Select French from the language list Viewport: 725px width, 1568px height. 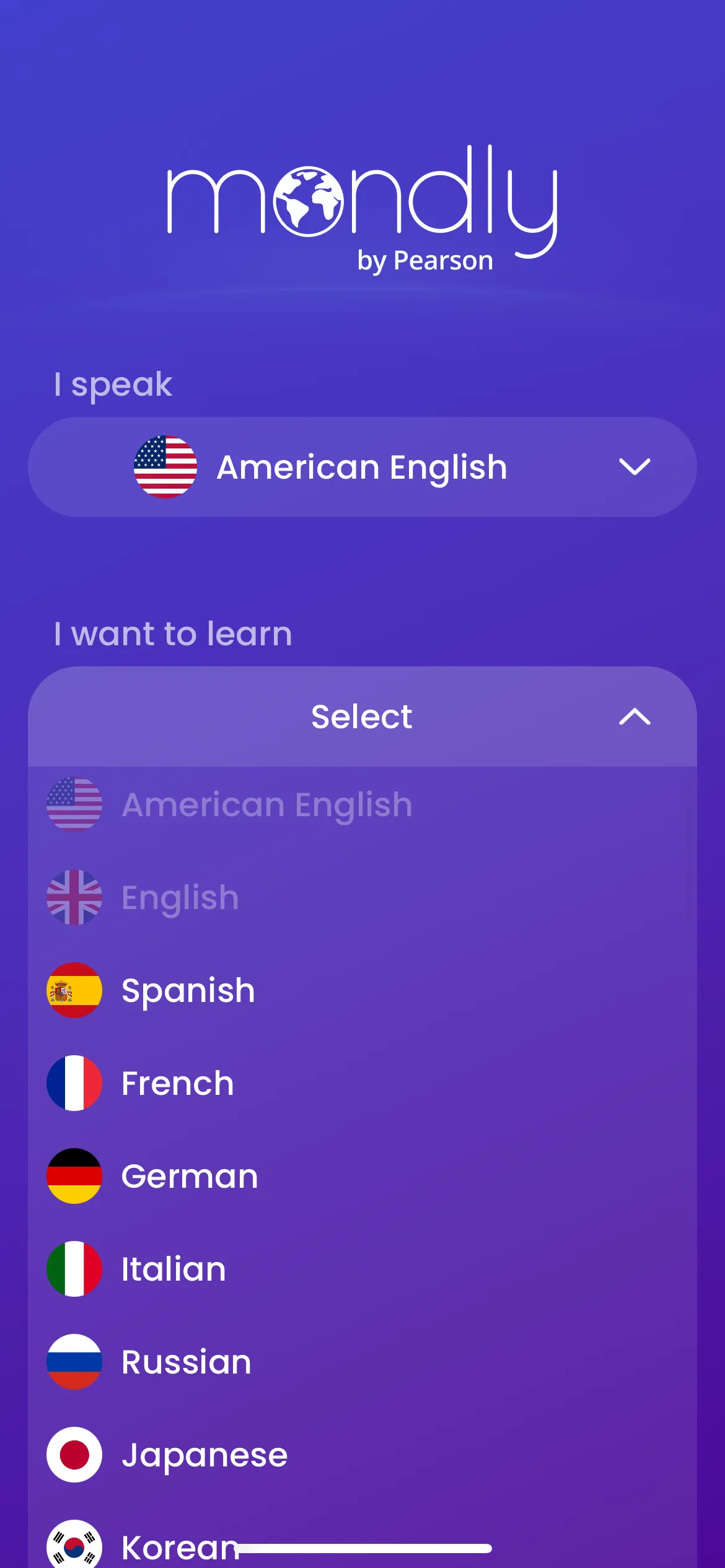pyautogui.click(x=362, y=1083)
